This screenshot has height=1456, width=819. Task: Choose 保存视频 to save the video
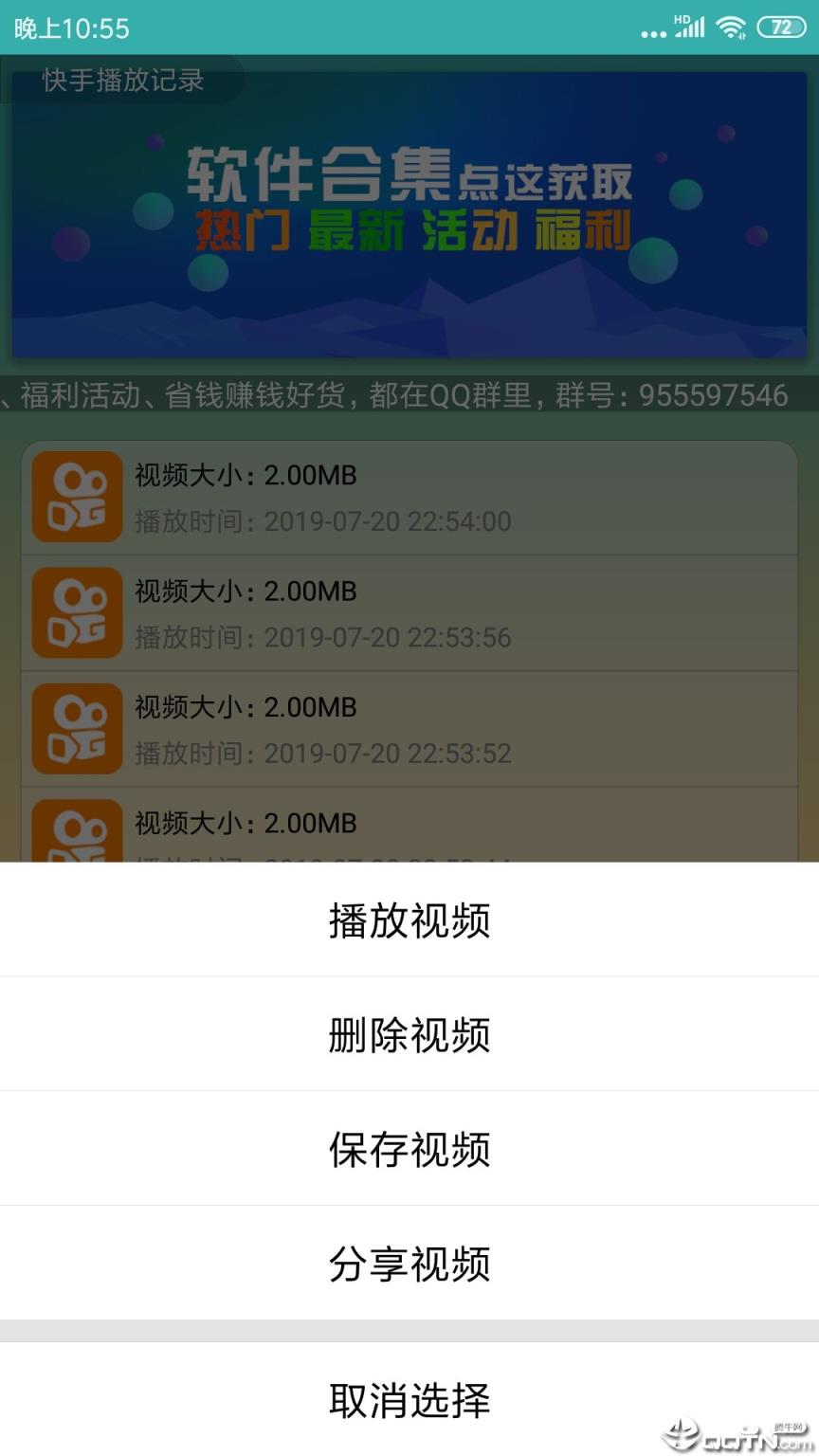[x=409, y=1149]
